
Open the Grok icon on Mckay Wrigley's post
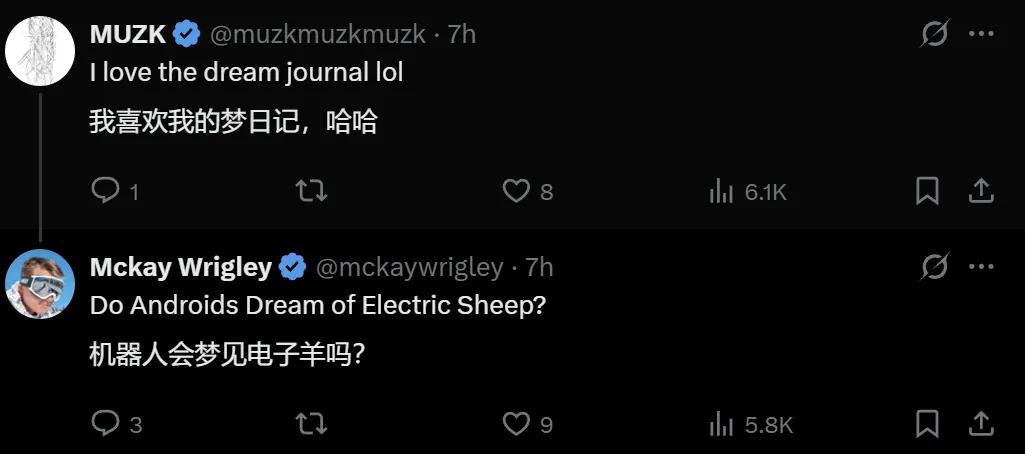[934, 267]
